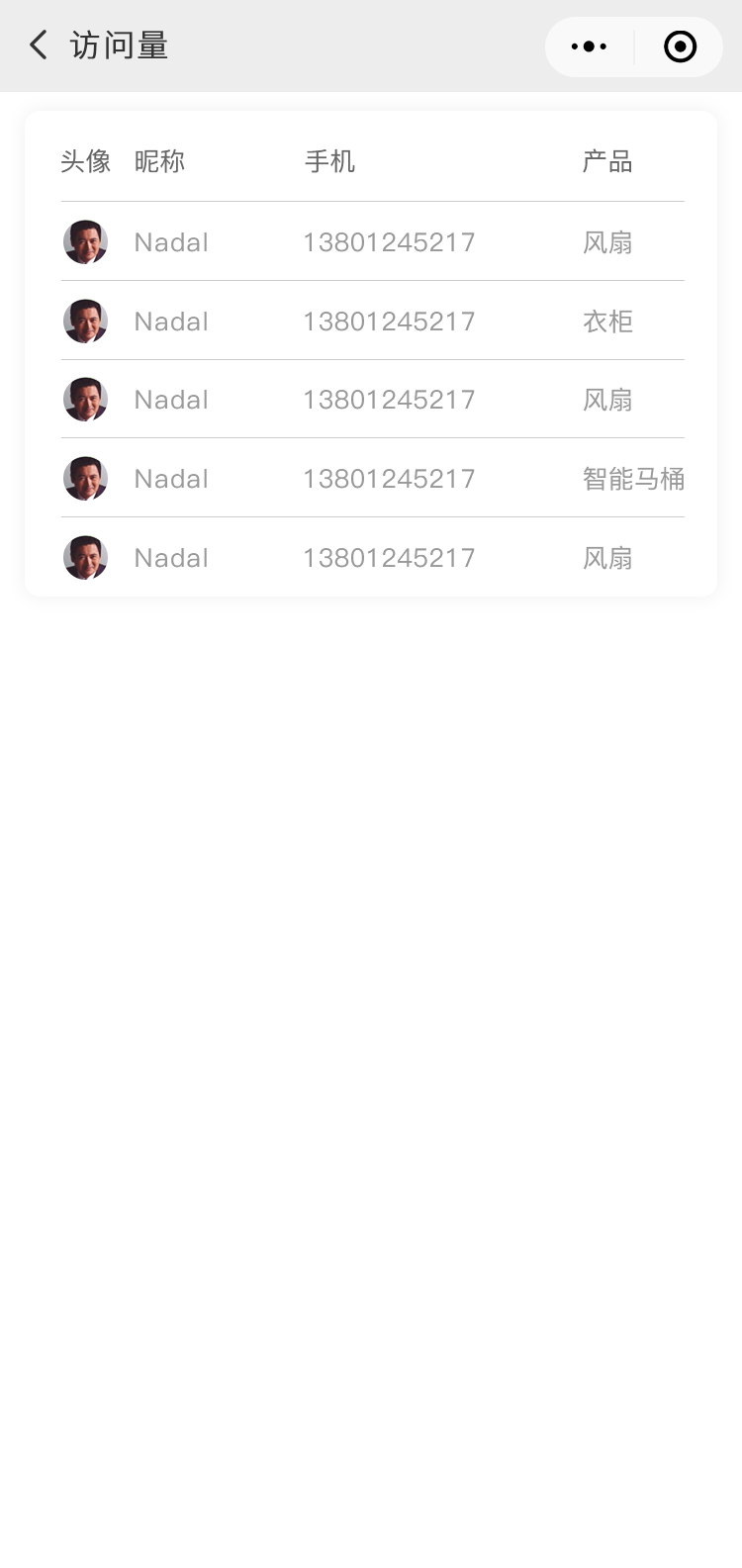Open the mini program more-options menu
This screenshot has width=742, height=1568.
590,46
